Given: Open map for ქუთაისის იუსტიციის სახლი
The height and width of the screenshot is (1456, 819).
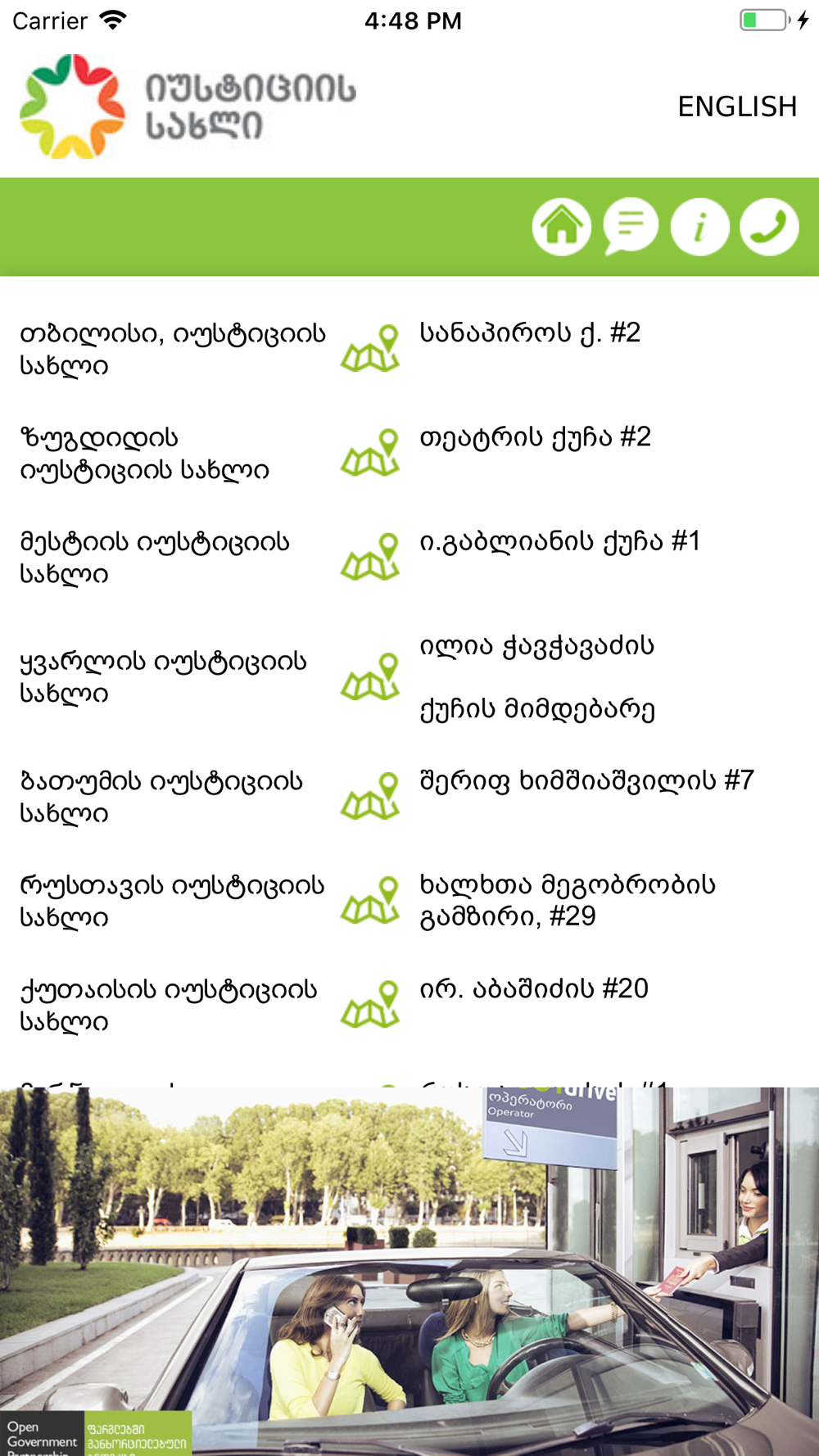Looking at the screenshot, I should (x=370, y=1004).
